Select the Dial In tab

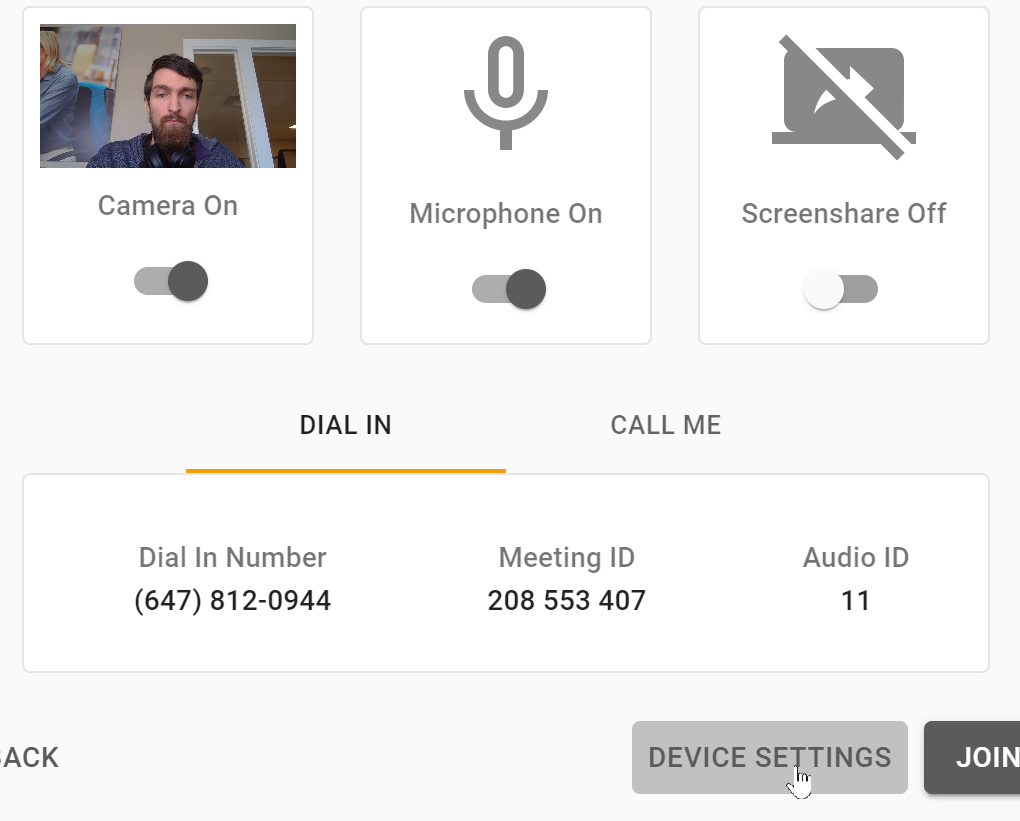(x=346, y=425)
